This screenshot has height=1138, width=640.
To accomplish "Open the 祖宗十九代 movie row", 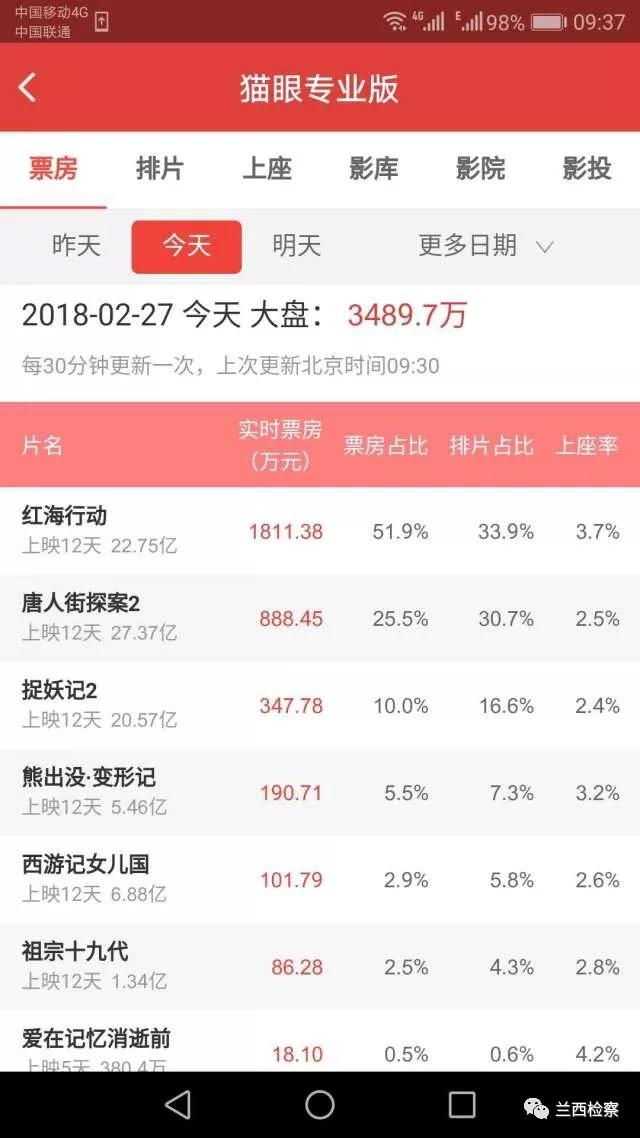I will [x=320, y=966].
